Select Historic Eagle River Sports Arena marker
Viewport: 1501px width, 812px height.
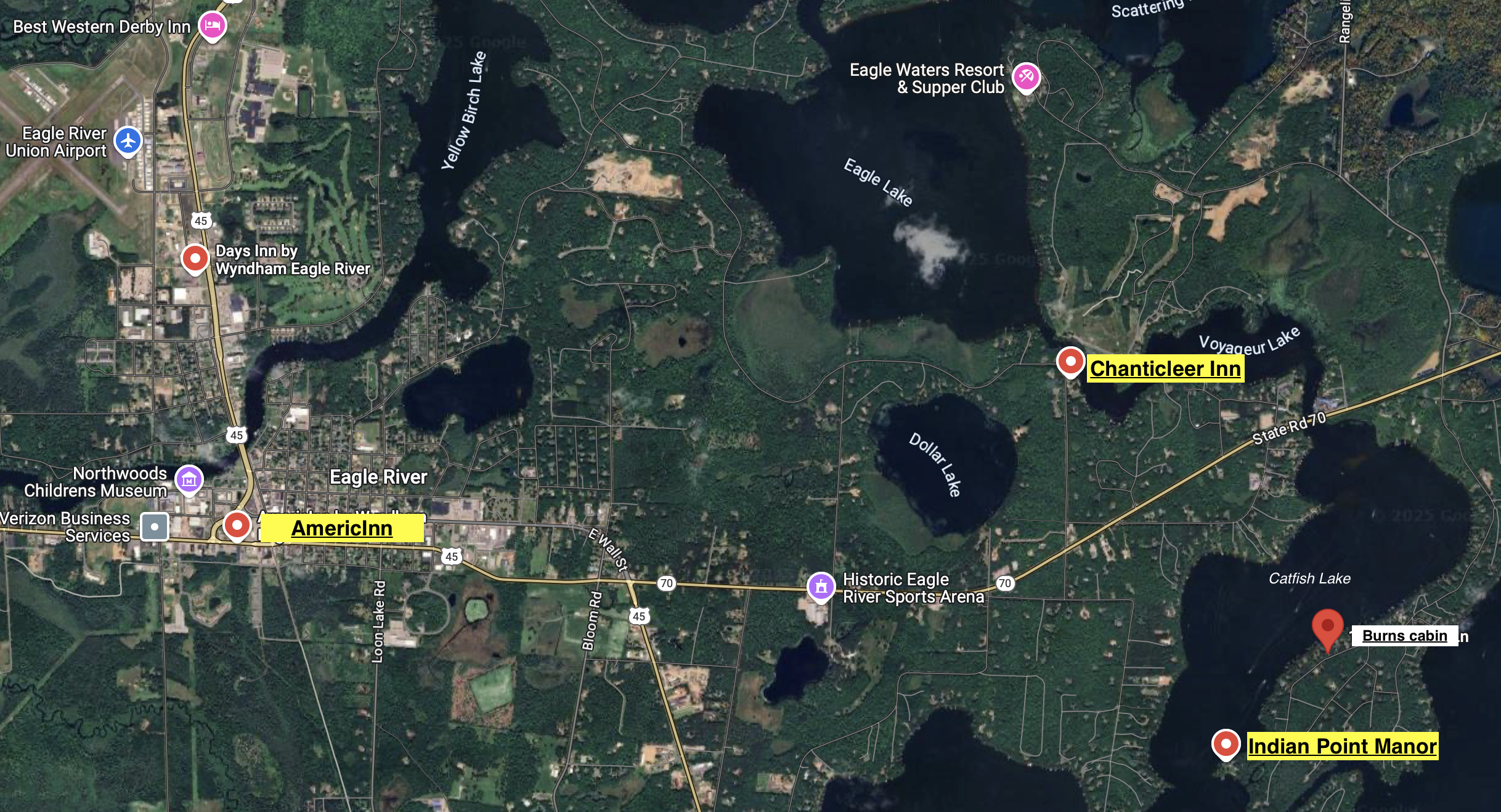821,587
